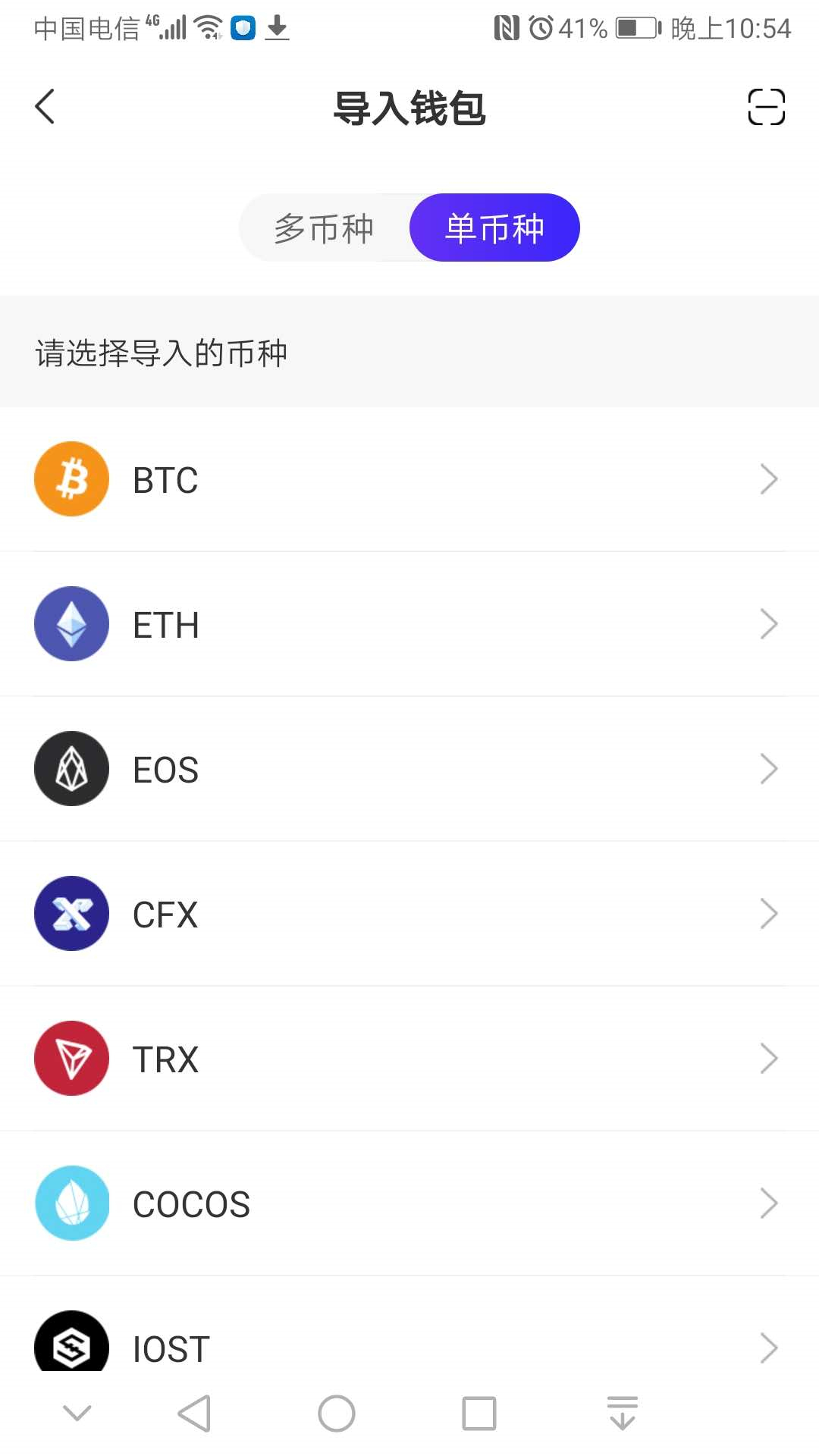Tap the system home button
The width and height of the screenshot is (819, 1456).
(337, 1414)
